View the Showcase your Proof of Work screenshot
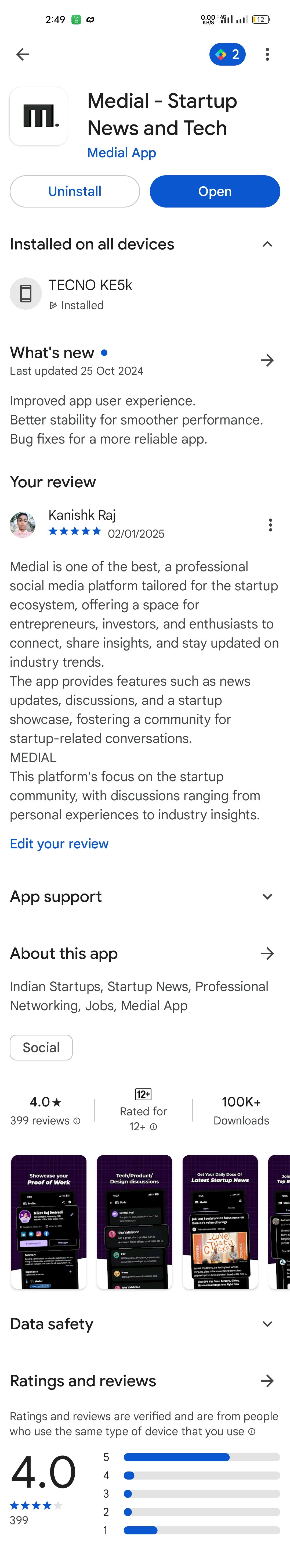This screenshot has width=290, height=1568. tap(49, 1222)
